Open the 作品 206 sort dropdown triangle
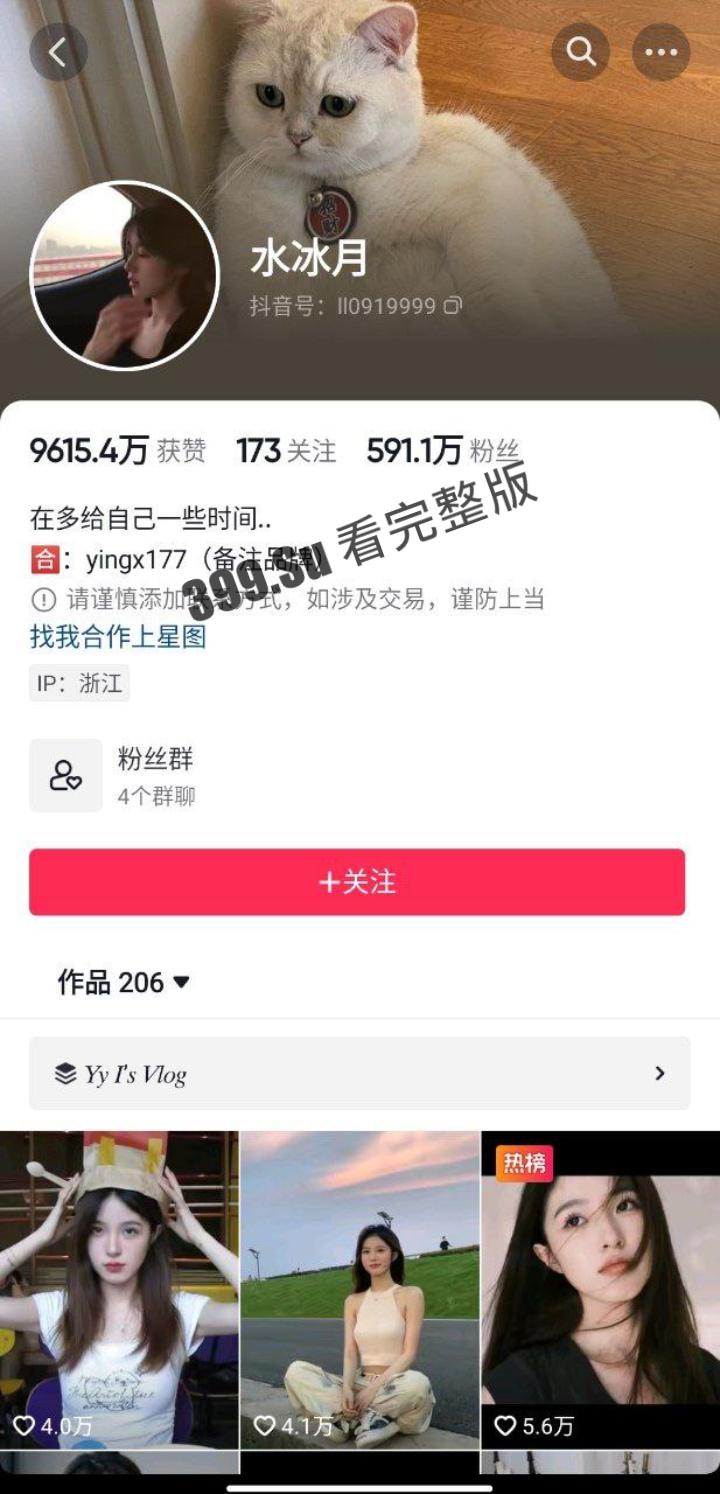 (x=182, y=983)
